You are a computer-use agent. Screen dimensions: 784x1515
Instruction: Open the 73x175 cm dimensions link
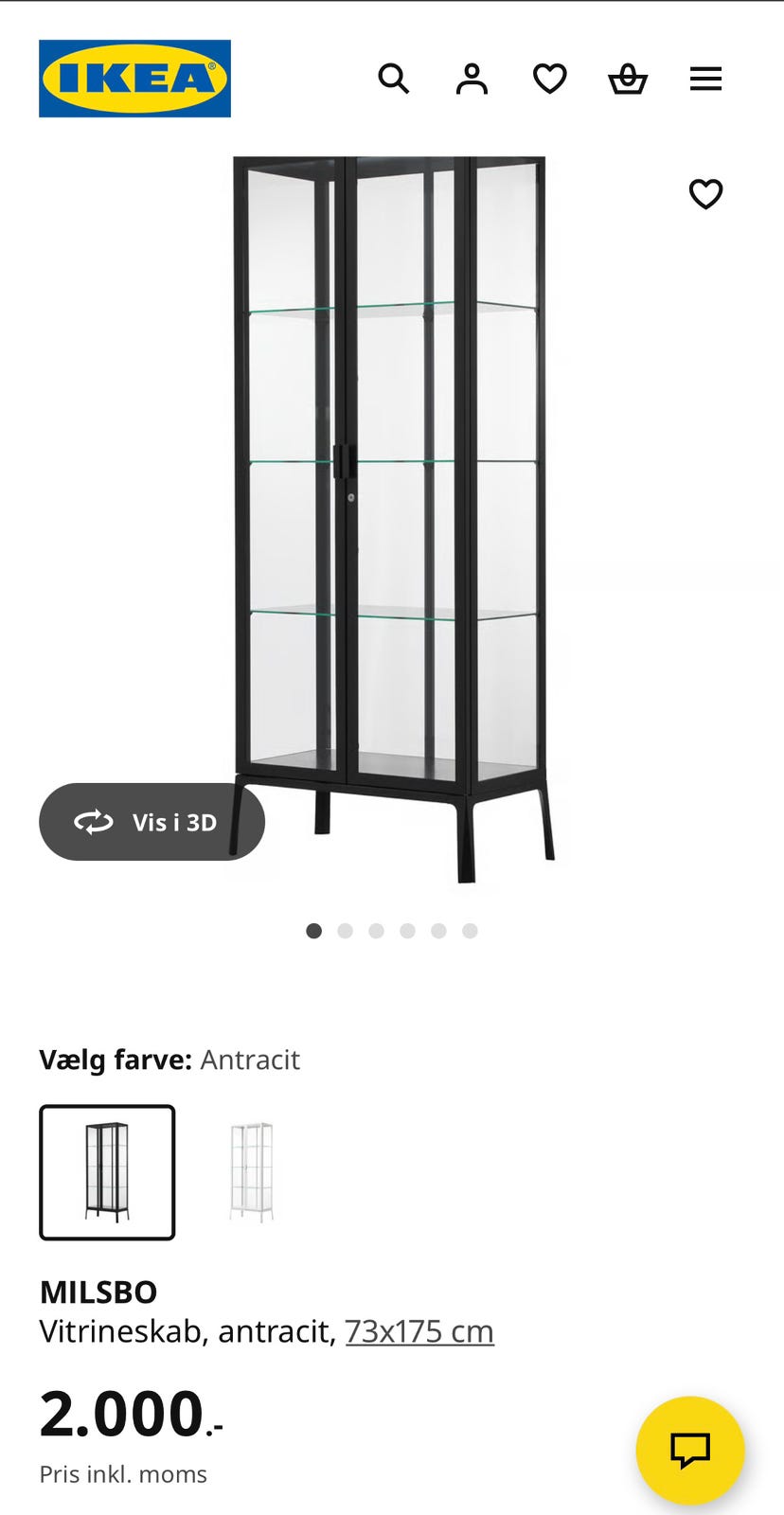coord(418,1329)
